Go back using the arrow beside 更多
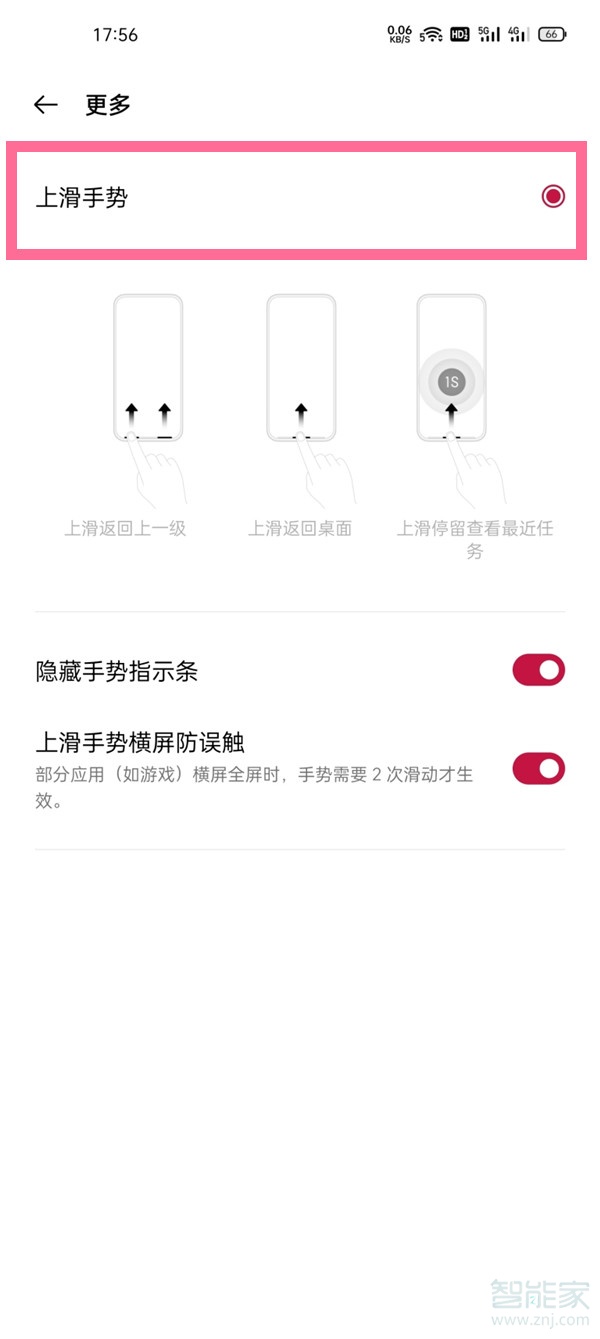 [x=45, y=105]
